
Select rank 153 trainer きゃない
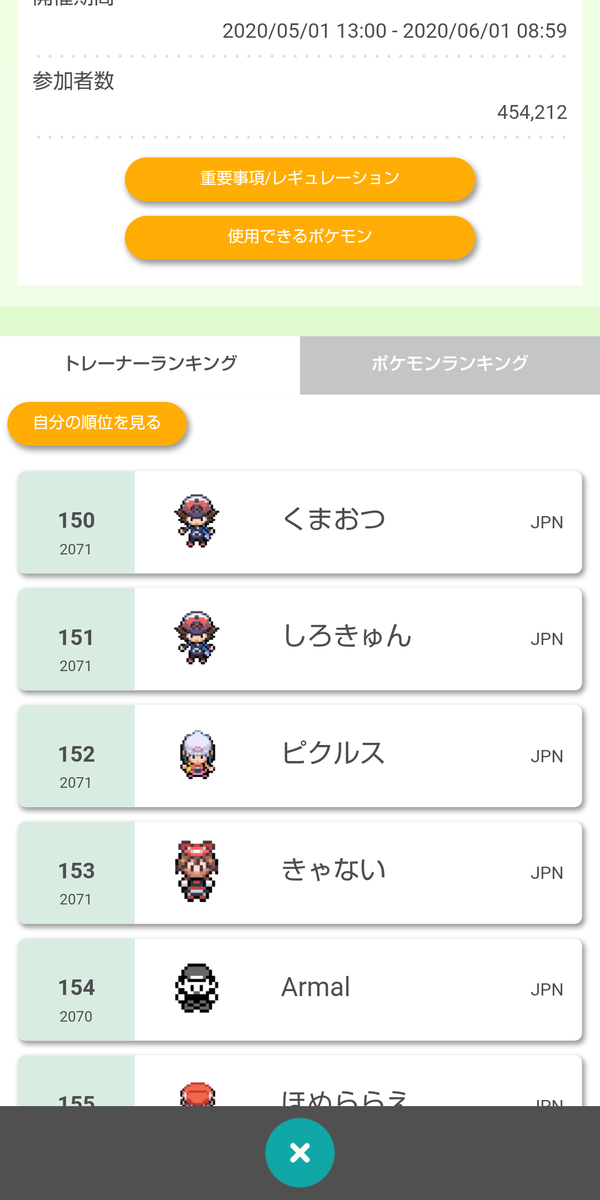tap(300, 873)
